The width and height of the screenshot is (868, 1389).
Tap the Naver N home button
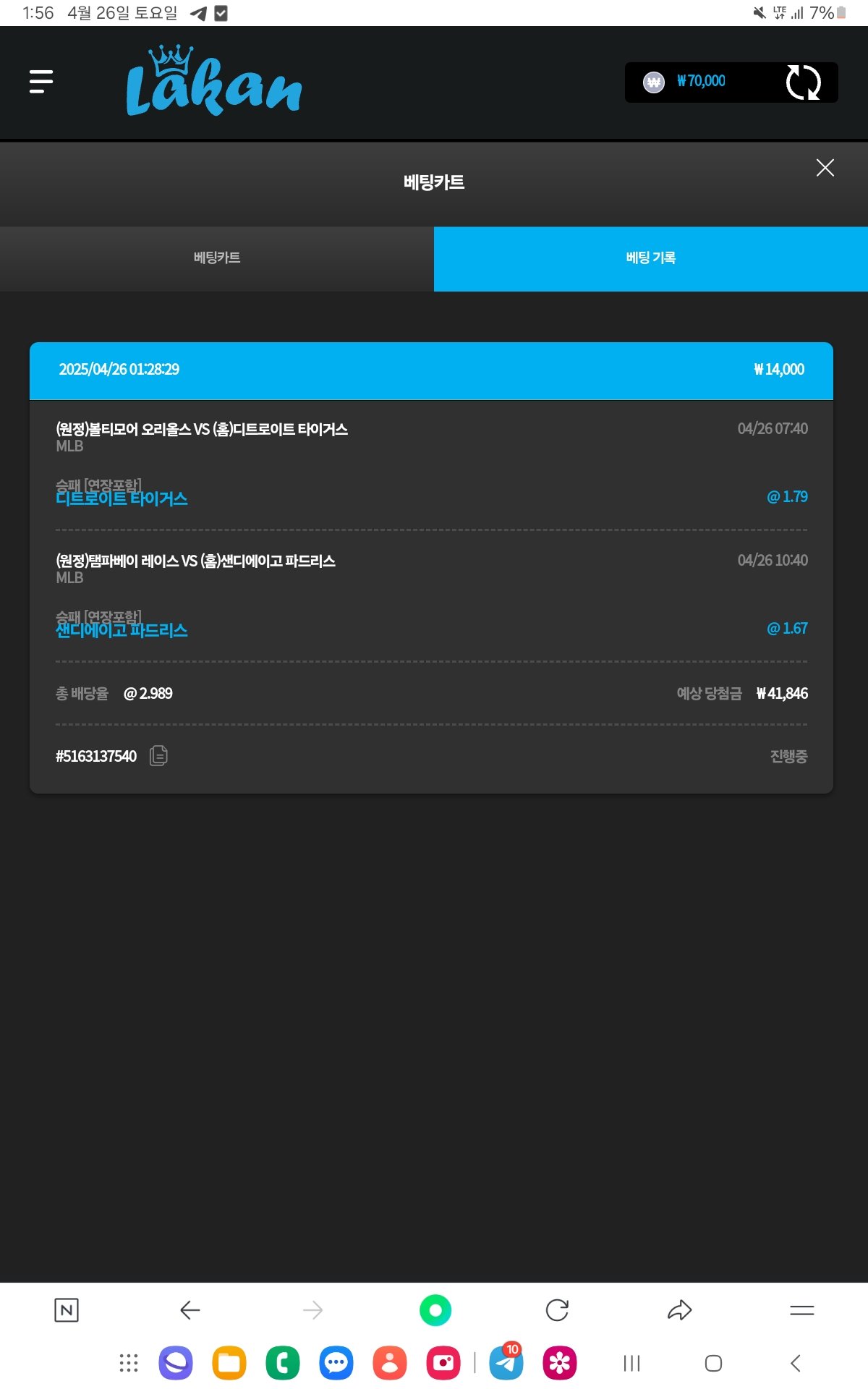[x=67, y=1310]
